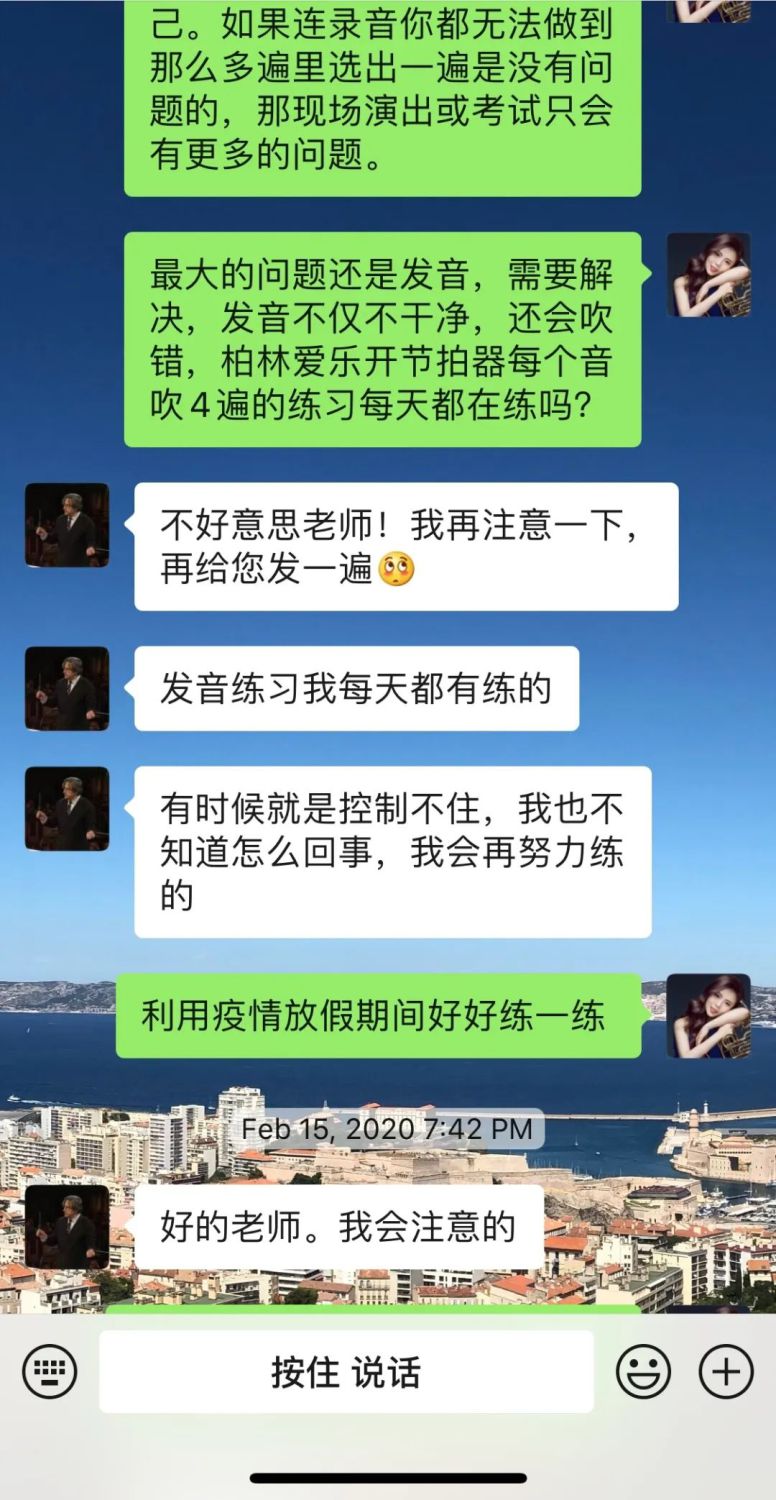The width and height of the screenshot is (776, 1500).
Task: Switch to keyboard text input
Action: (x=49, y=1371)
